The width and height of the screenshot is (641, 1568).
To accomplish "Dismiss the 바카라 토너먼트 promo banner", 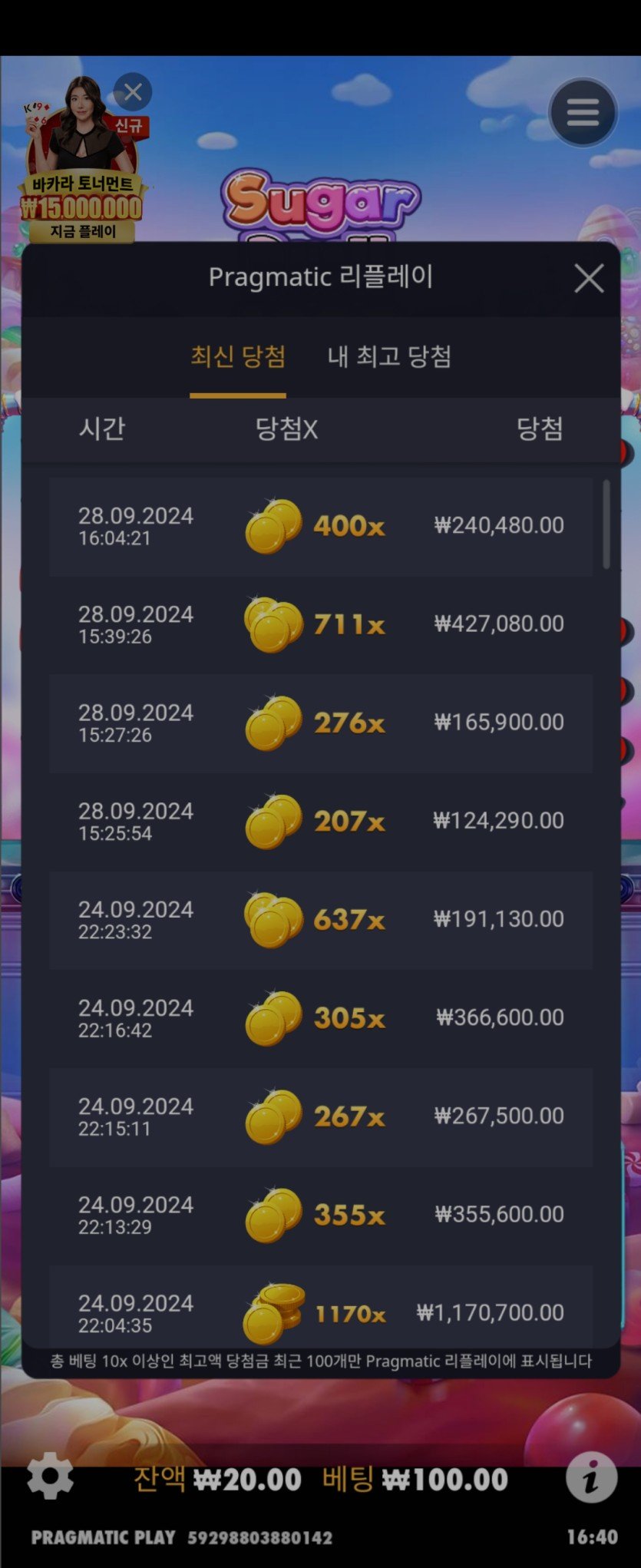I will [x=133, y=93].
